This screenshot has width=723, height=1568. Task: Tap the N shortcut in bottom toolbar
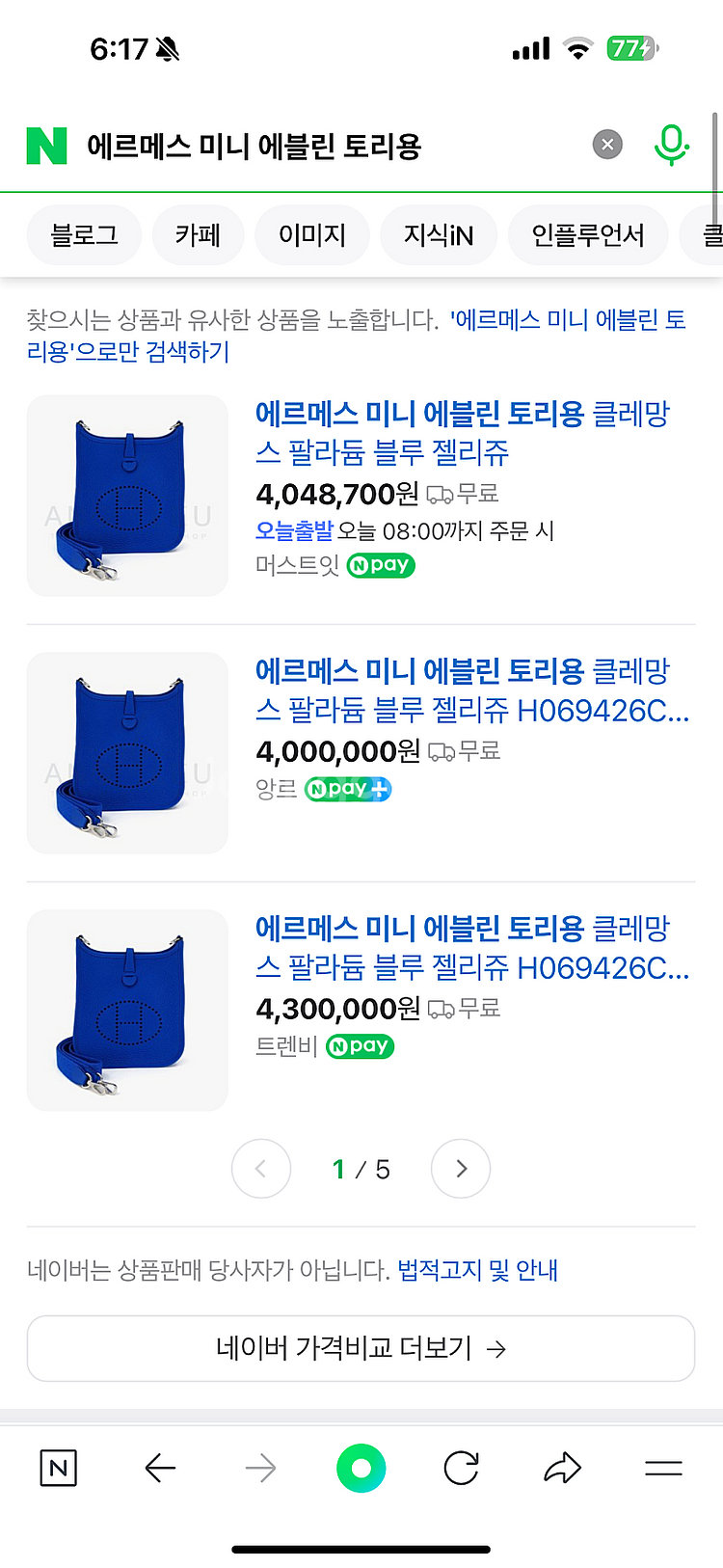click(x=58, y=1469)
